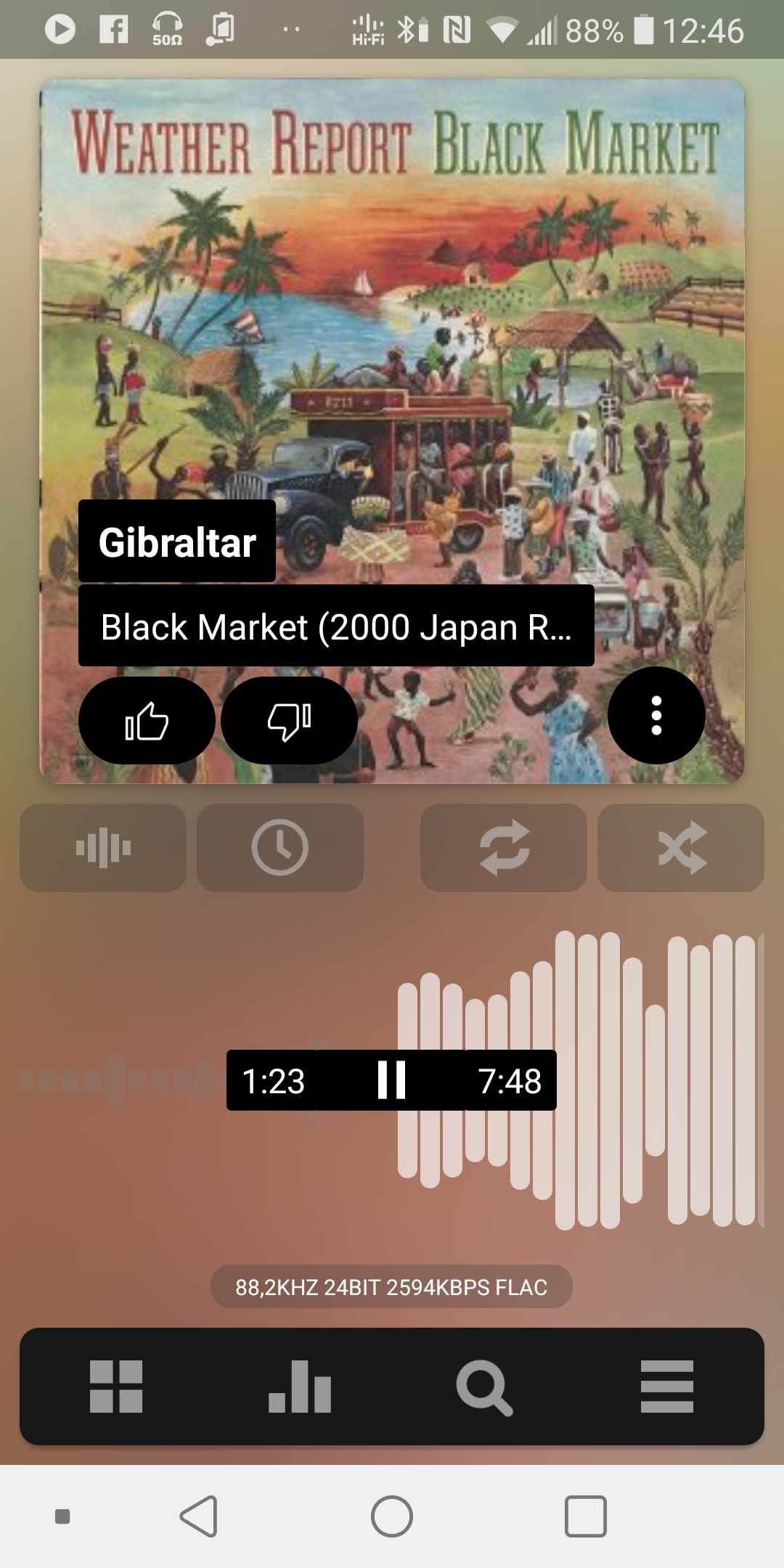Image resolution: width=784 pixels, height=1568 pixels.
Task: Pause the playing track
Action: click(391, 1080)
